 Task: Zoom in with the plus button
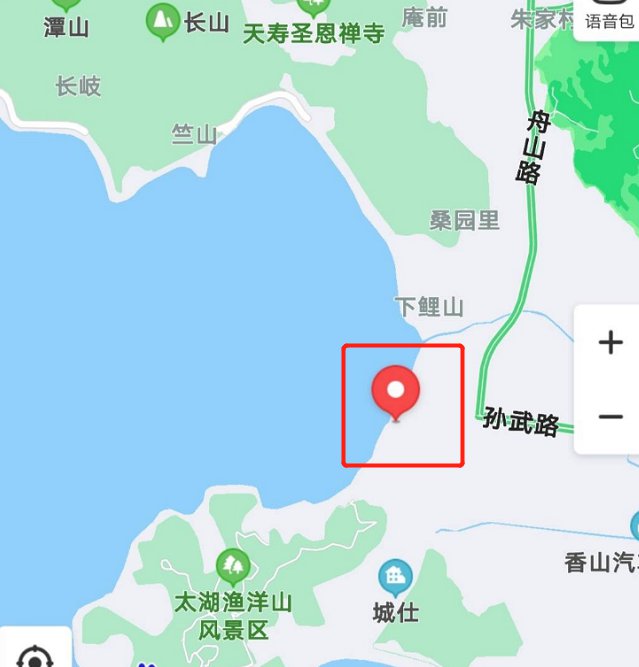click(x=610, y=343)
